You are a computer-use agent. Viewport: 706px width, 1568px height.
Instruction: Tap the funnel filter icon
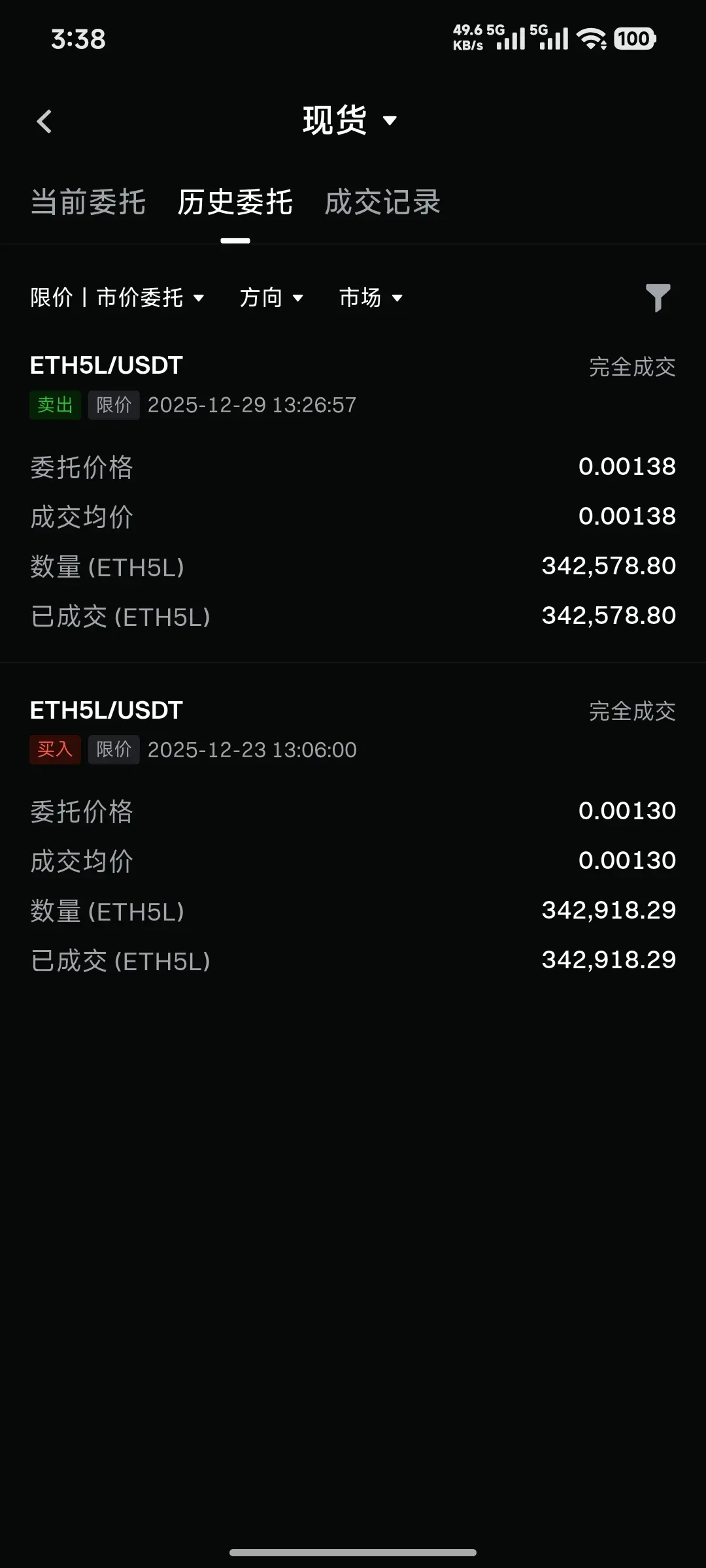click(x=658, y=298)
